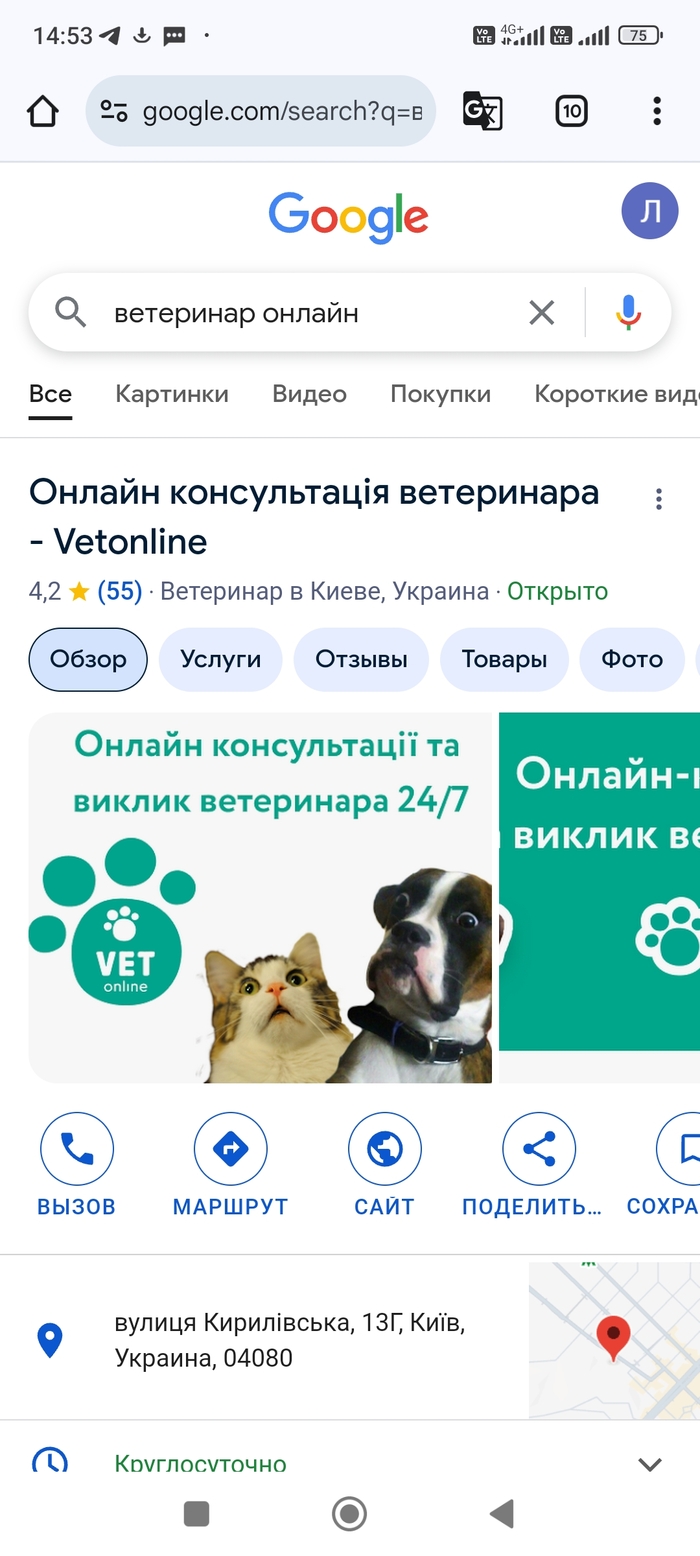Viewport: 700px width, 1556px height.
Task: Start voice search with the microphone
Action: pos(628,313)
